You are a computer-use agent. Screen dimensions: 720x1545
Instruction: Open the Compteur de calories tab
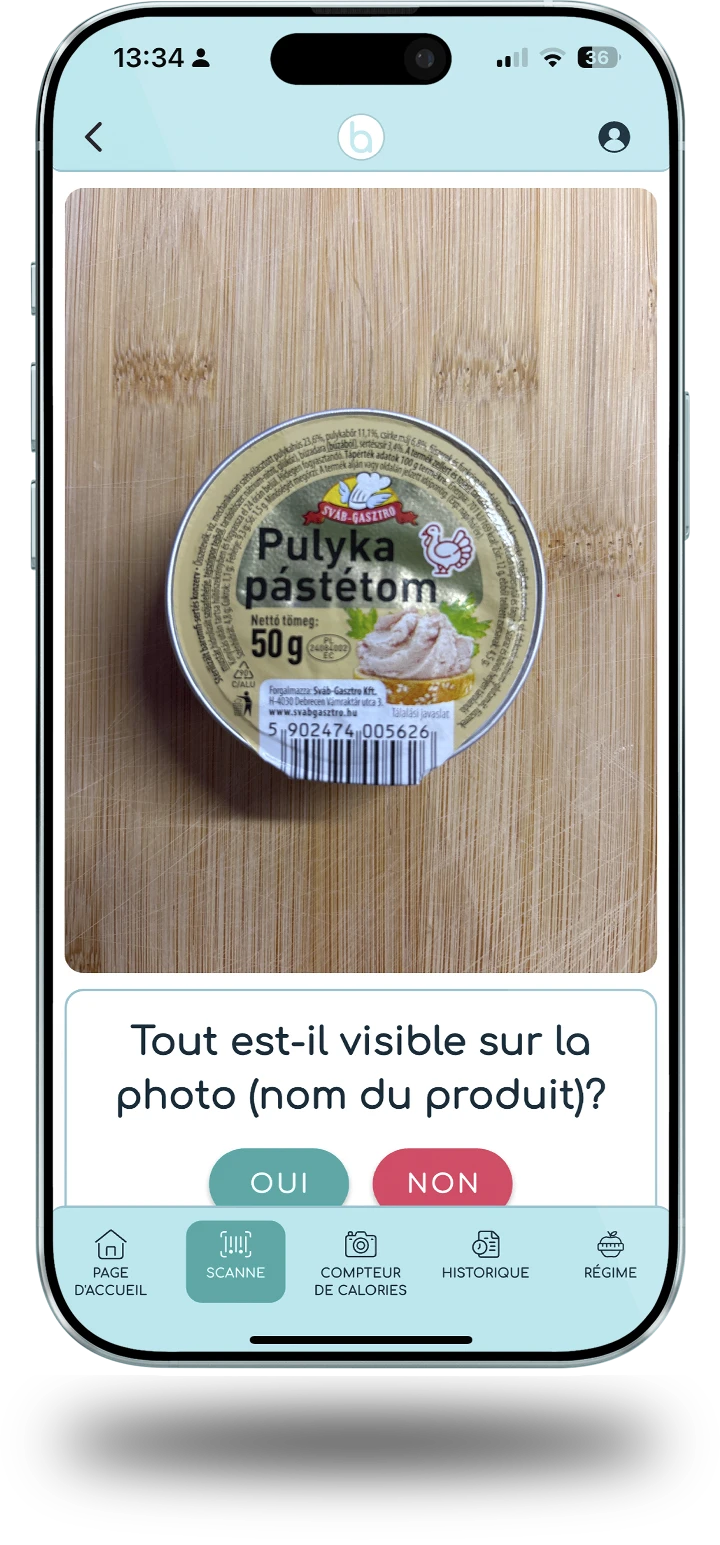pyautogui.click(x=360, y=1262)
